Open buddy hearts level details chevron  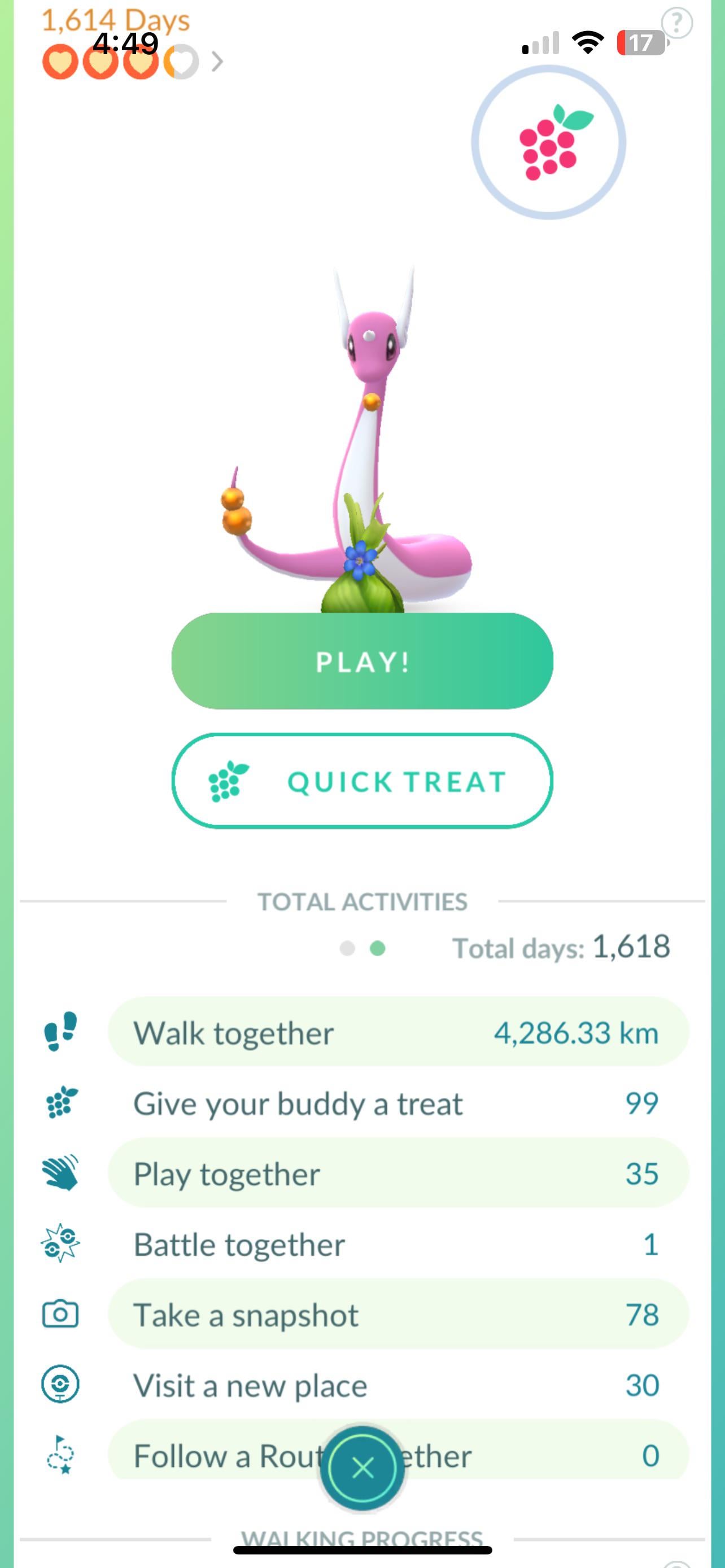217,62
